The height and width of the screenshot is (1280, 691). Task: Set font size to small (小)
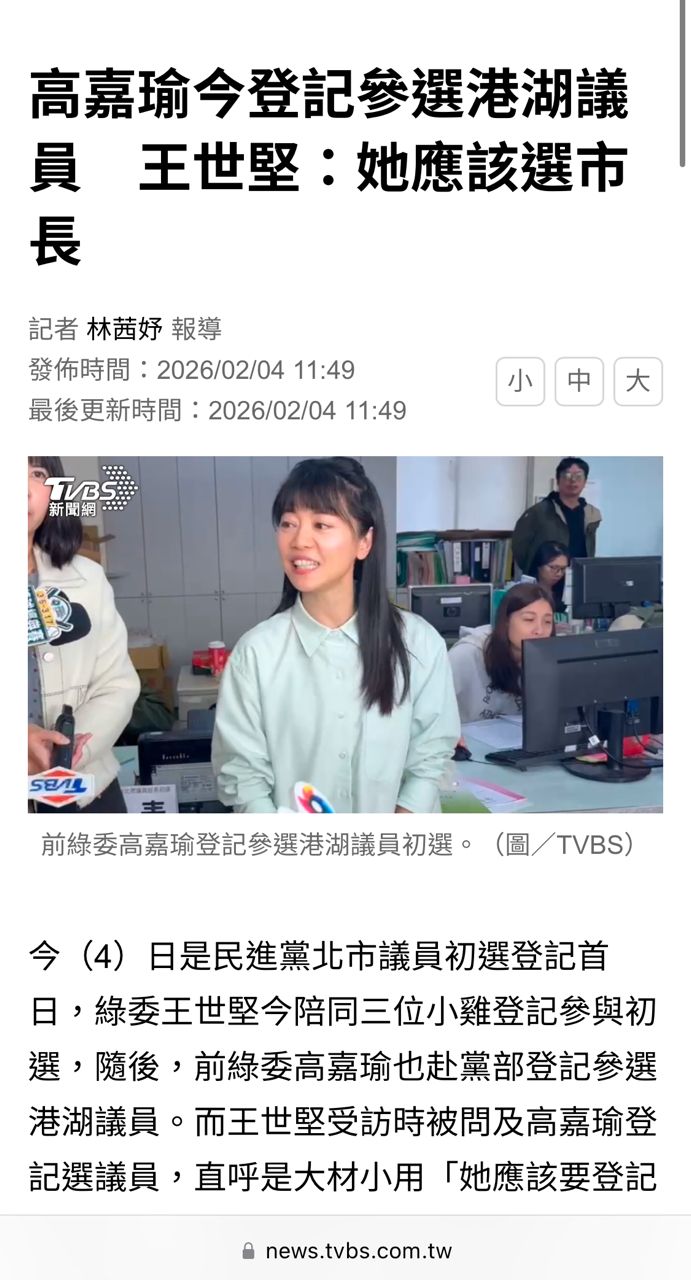pyautogui.click(x=520, y=381)
